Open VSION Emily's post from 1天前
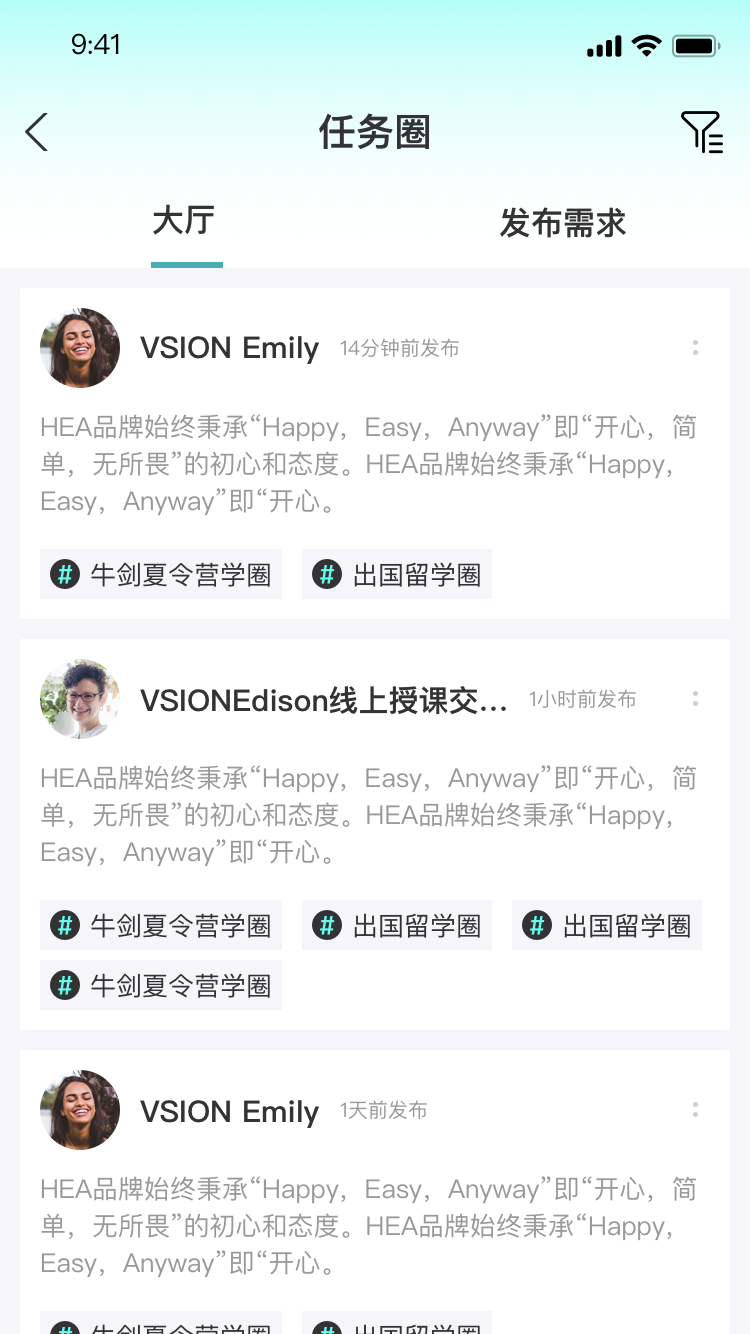The image size is (750, 1334). click(370, 1227)
